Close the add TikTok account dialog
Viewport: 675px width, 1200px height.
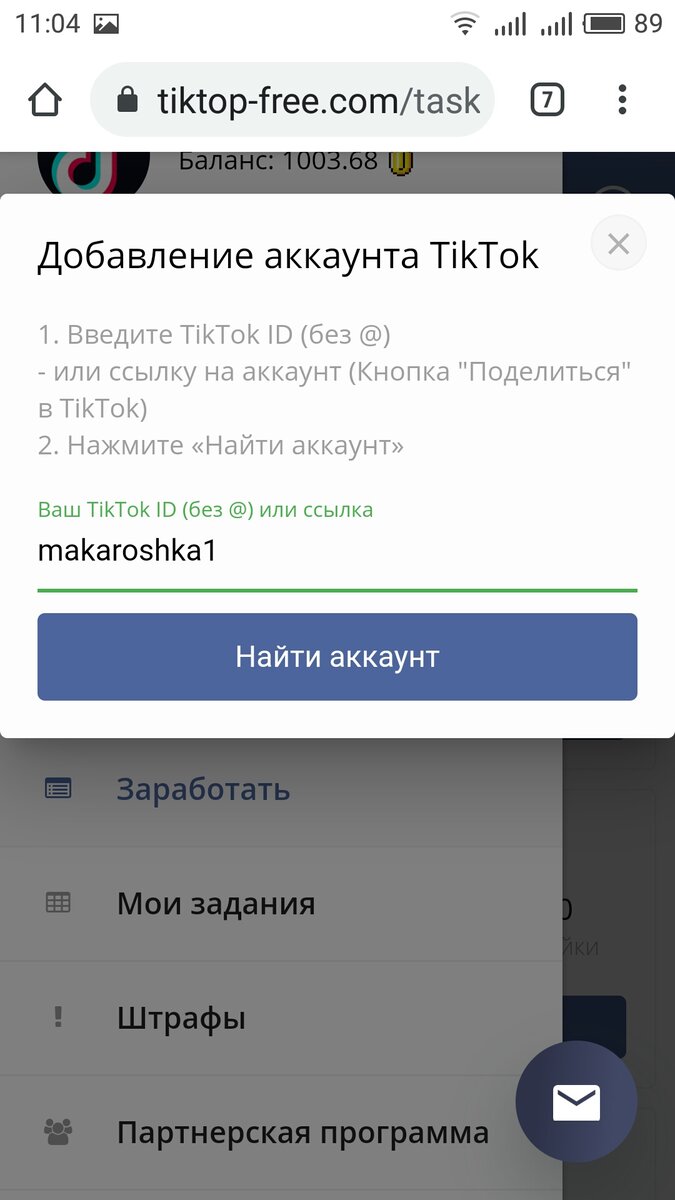[618, 243]
